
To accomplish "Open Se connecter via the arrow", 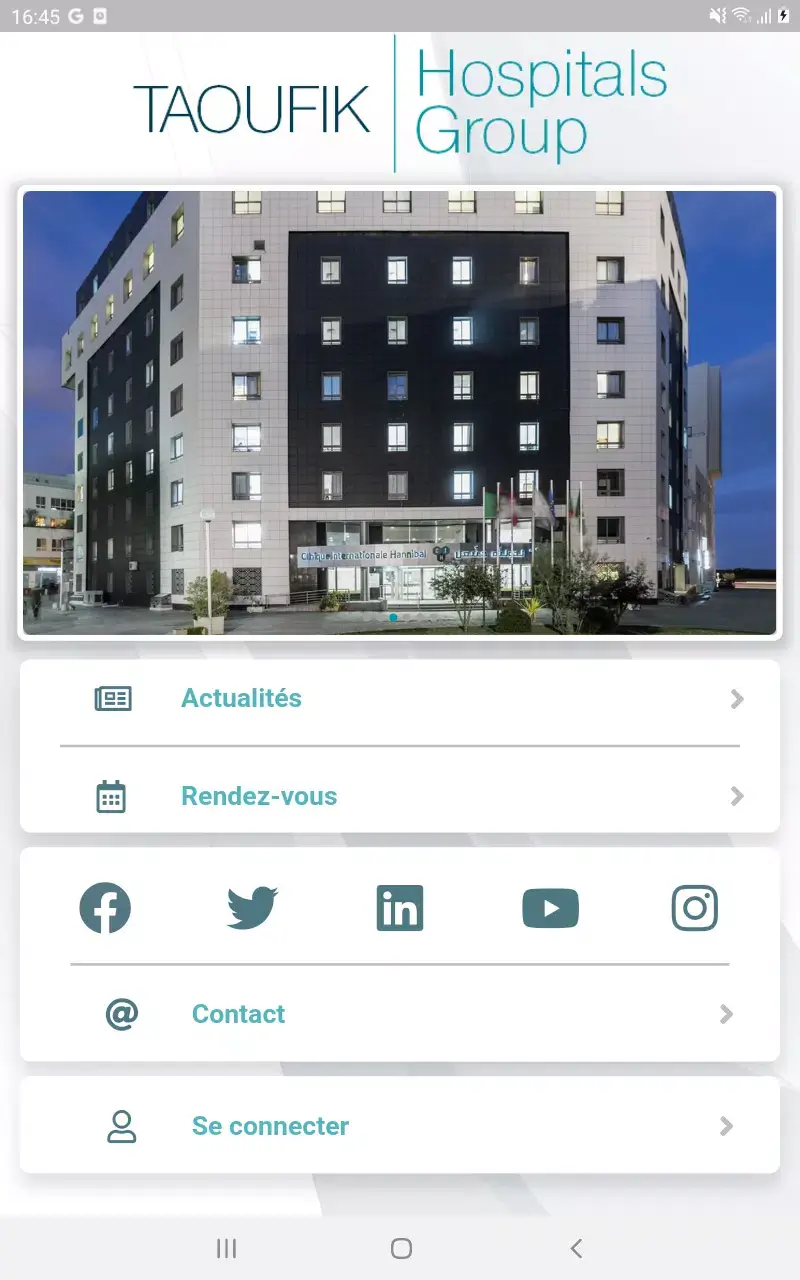I will (x=726, y=1126).
